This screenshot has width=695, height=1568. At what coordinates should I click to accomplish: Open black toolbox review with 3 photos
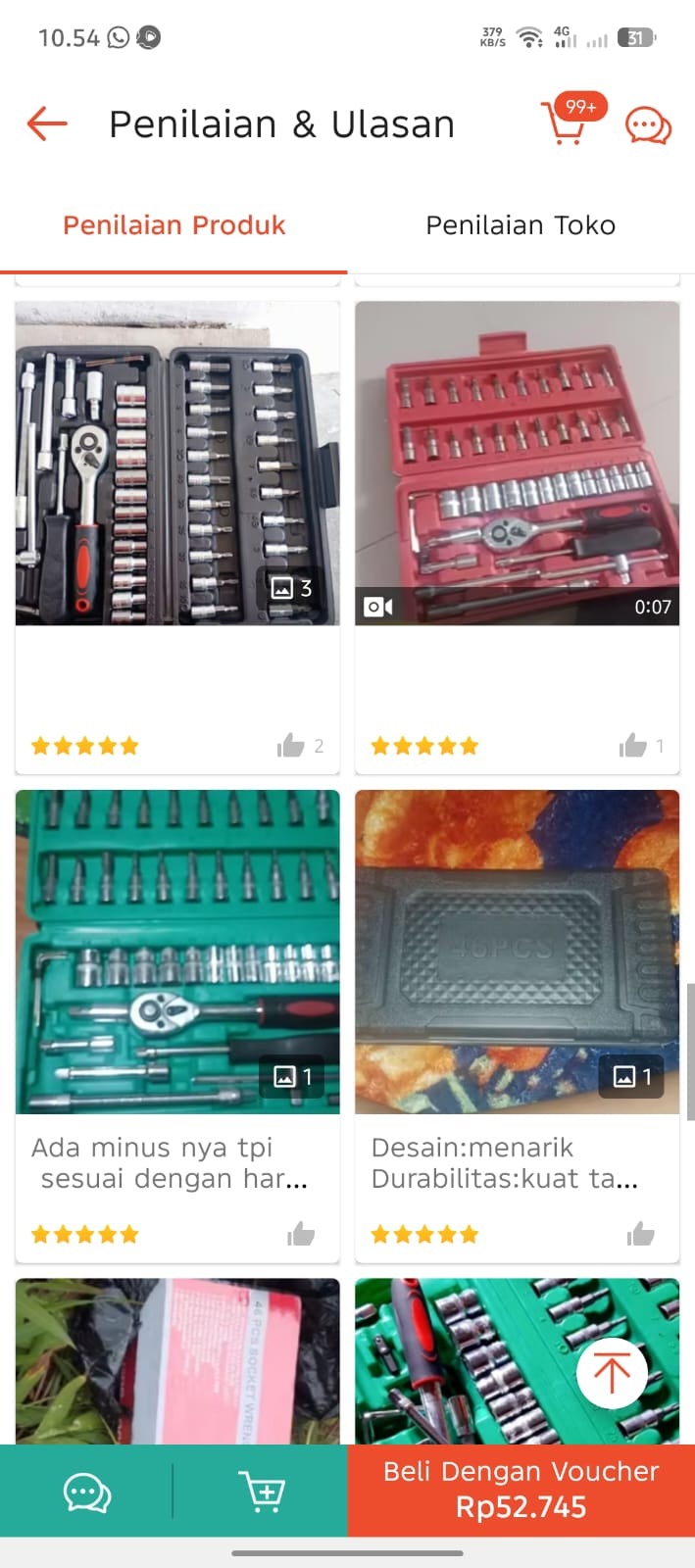click(x=177, y=463)
